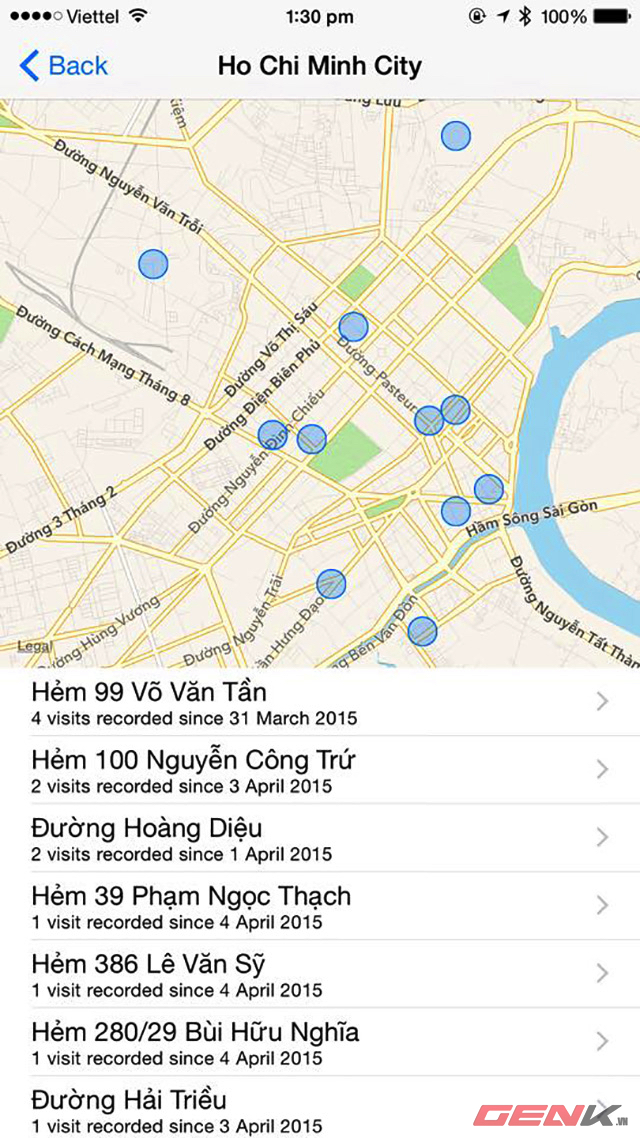The width and height of the screenshot is (640, 1138).
Task: Go back using the Back button
Action: [x=63, y=66]
